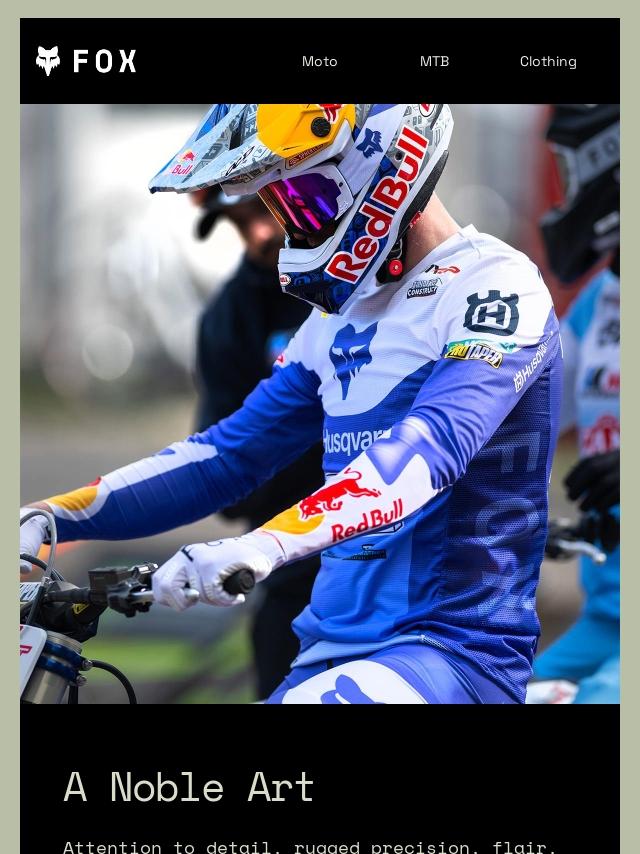Screen dimensions: 640x854
Task: Tap the FOX logo header link
Action: [86, 61]
